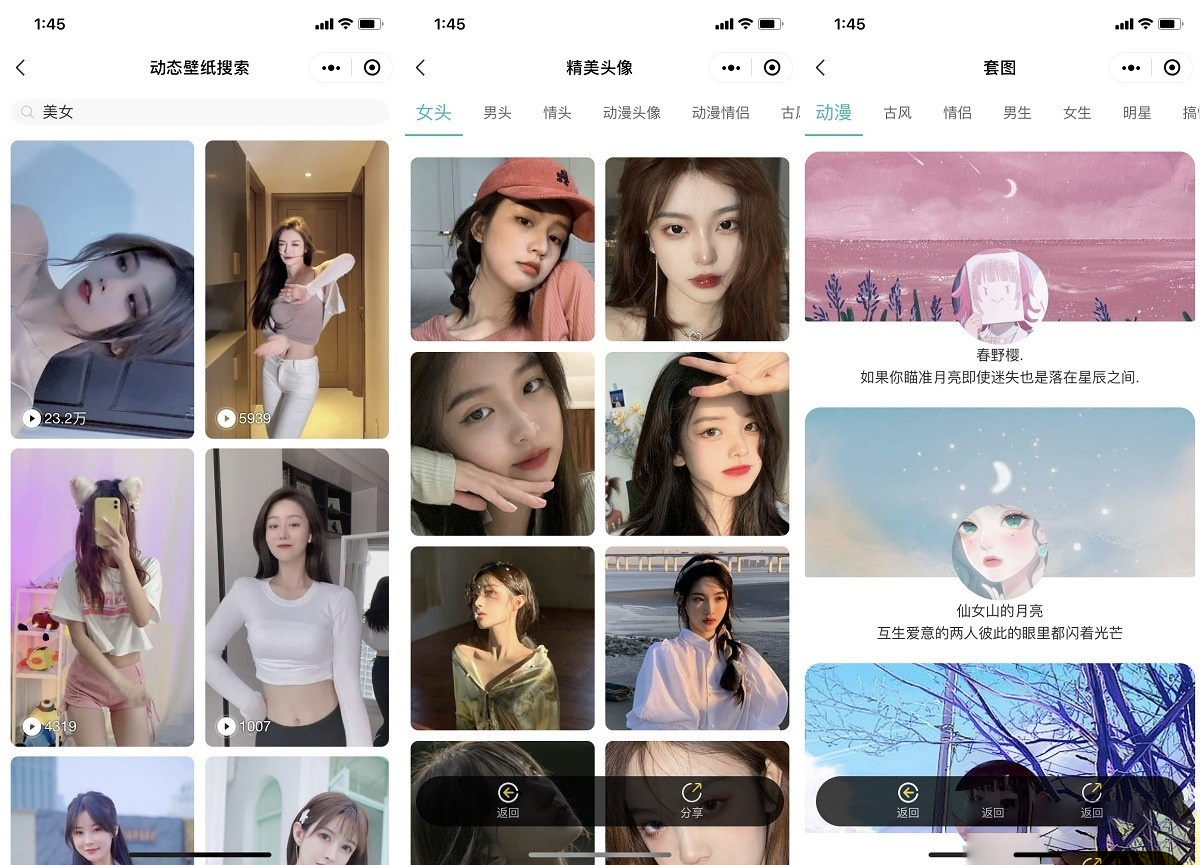Open the 男生 tab
The width and height of the screenshot is (1200, 865).
[1017, 113]
